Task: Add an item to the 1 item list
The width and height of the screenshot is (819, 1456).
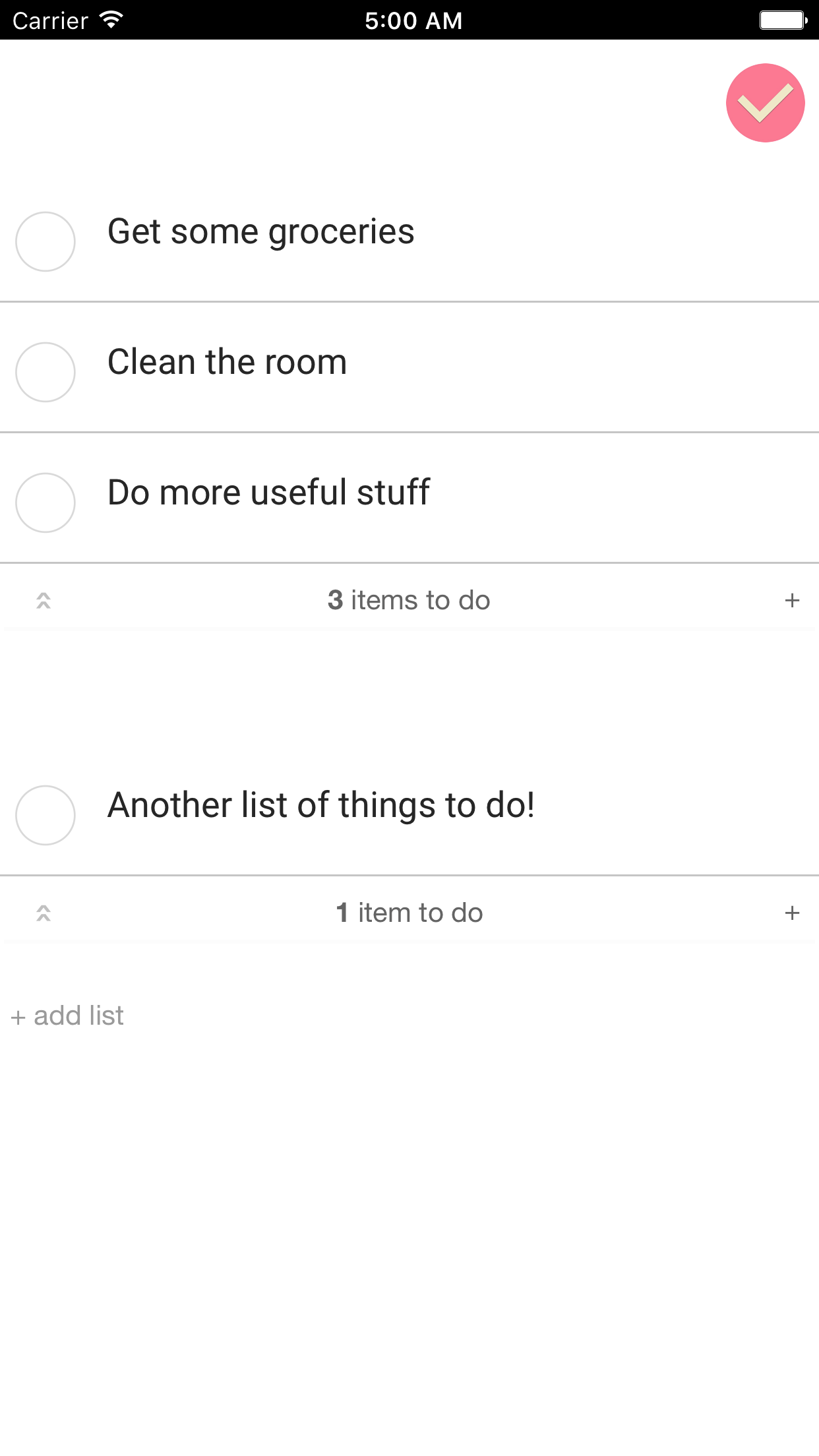Action: (x=792, y=913)
